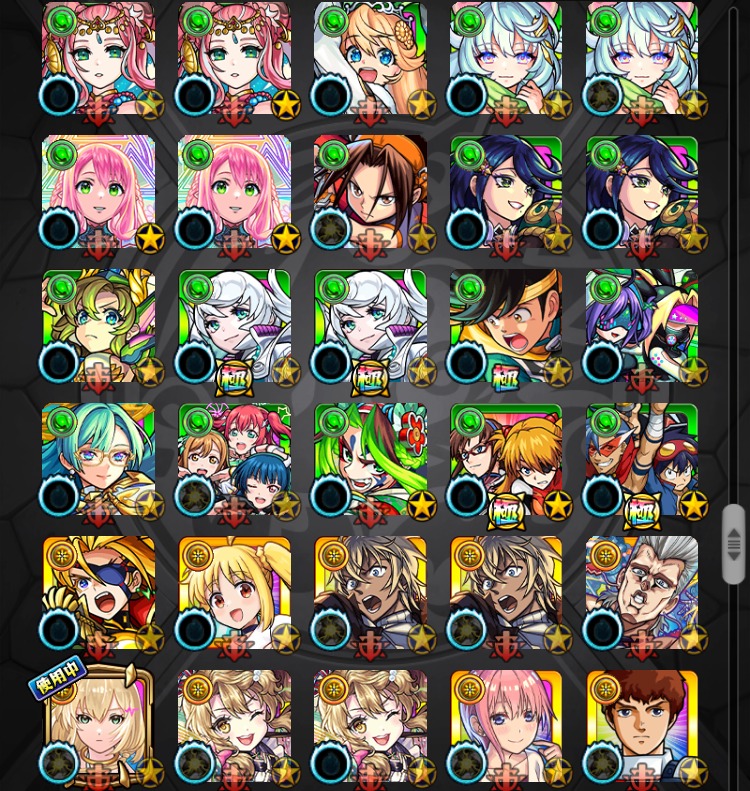Select the red-sunglasses man with goggles boy

(x=642, y=460)
